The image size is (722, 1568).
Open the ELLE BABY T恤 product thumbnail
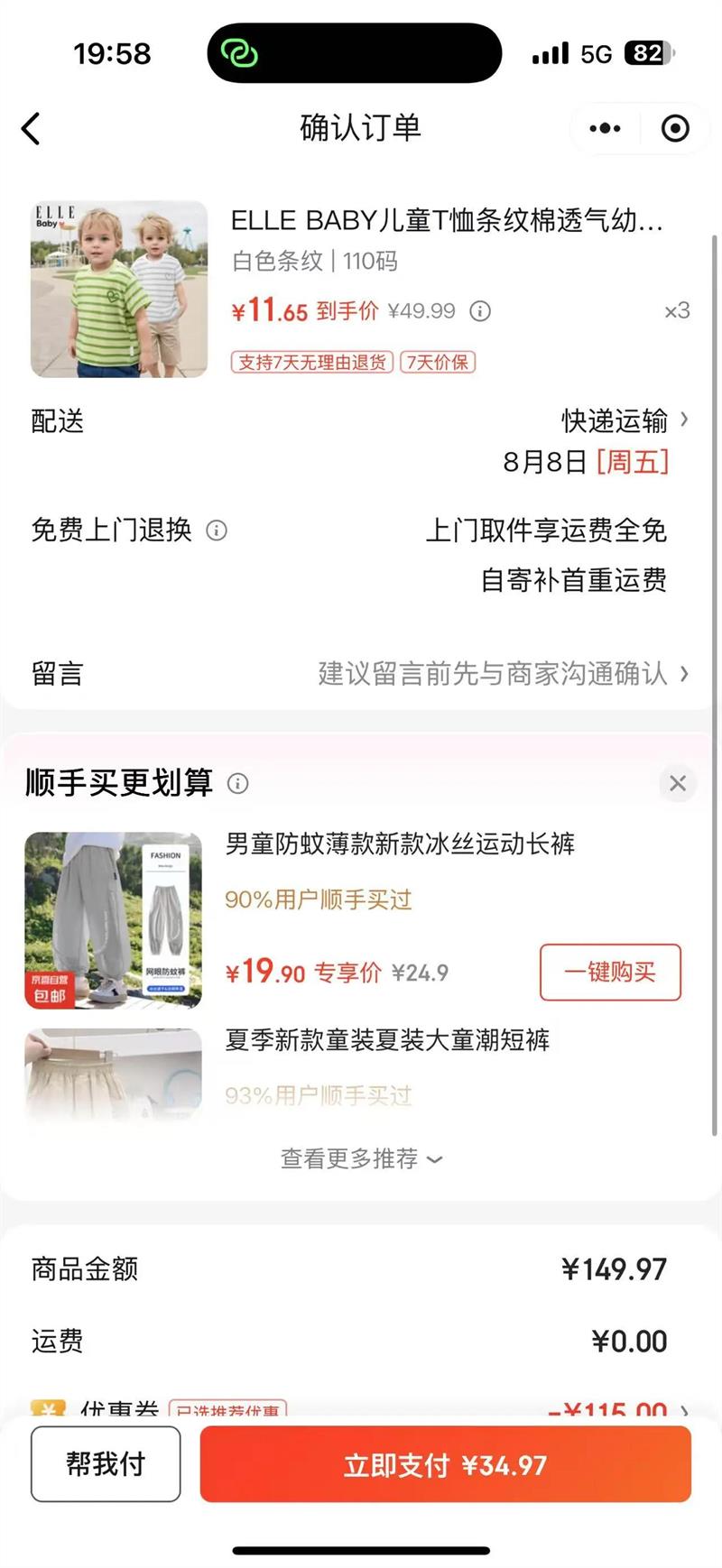pyautogui.click(x=119, y=289)
